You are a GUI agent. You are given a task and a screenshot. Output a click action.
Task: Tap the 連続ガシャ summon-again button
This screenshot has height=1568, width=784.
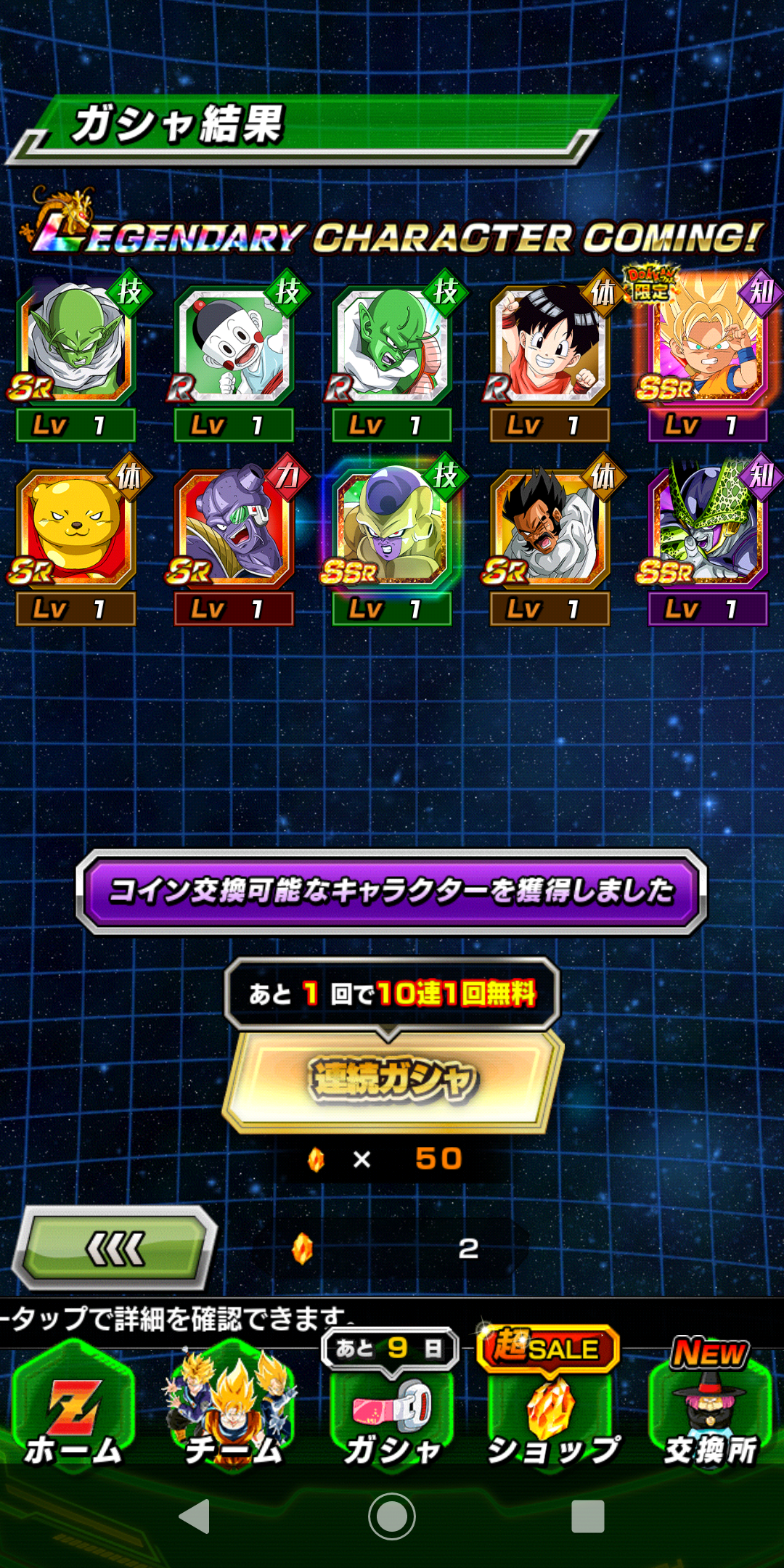point(392,1082)
